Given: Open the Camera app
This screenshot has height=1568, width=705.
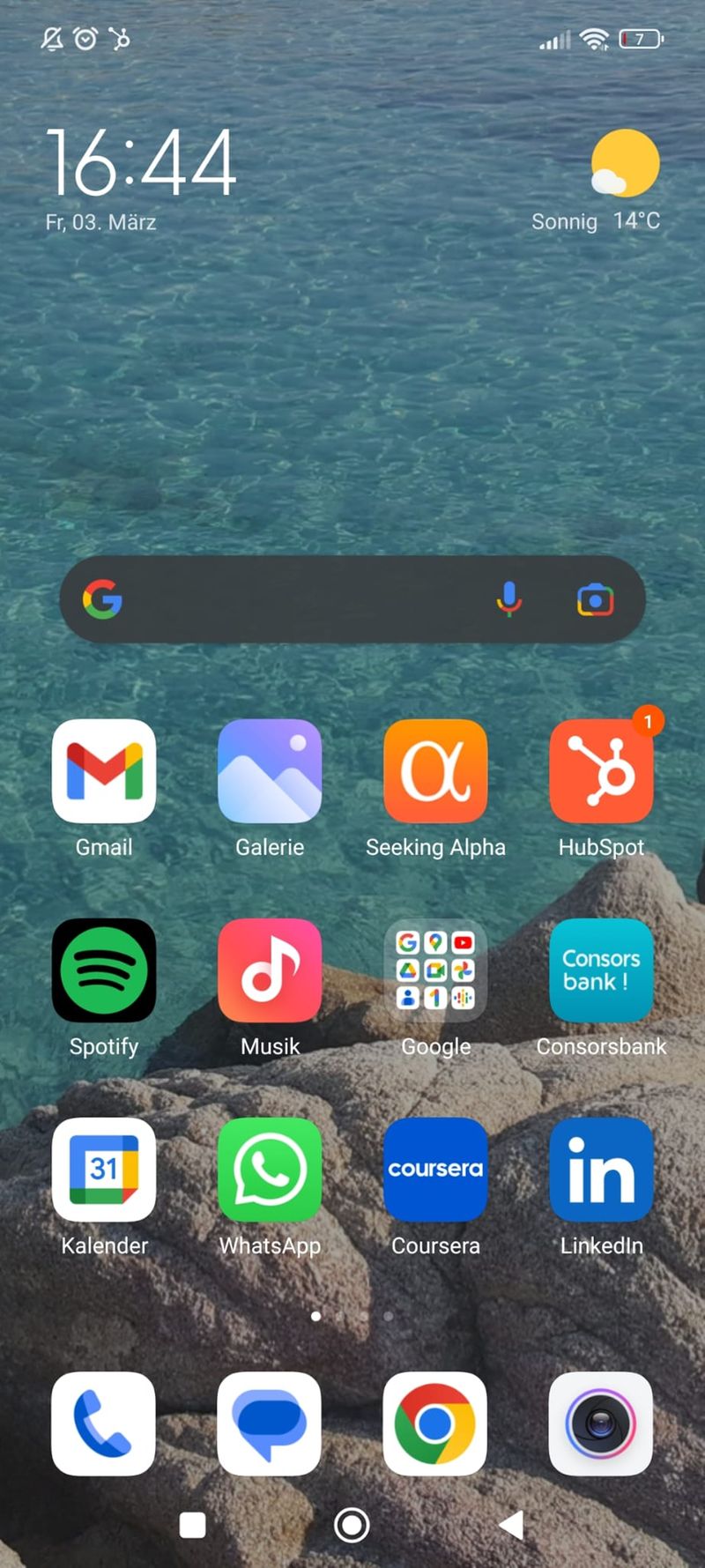Looking at the screenshot, I should [x=601, y=1423].
